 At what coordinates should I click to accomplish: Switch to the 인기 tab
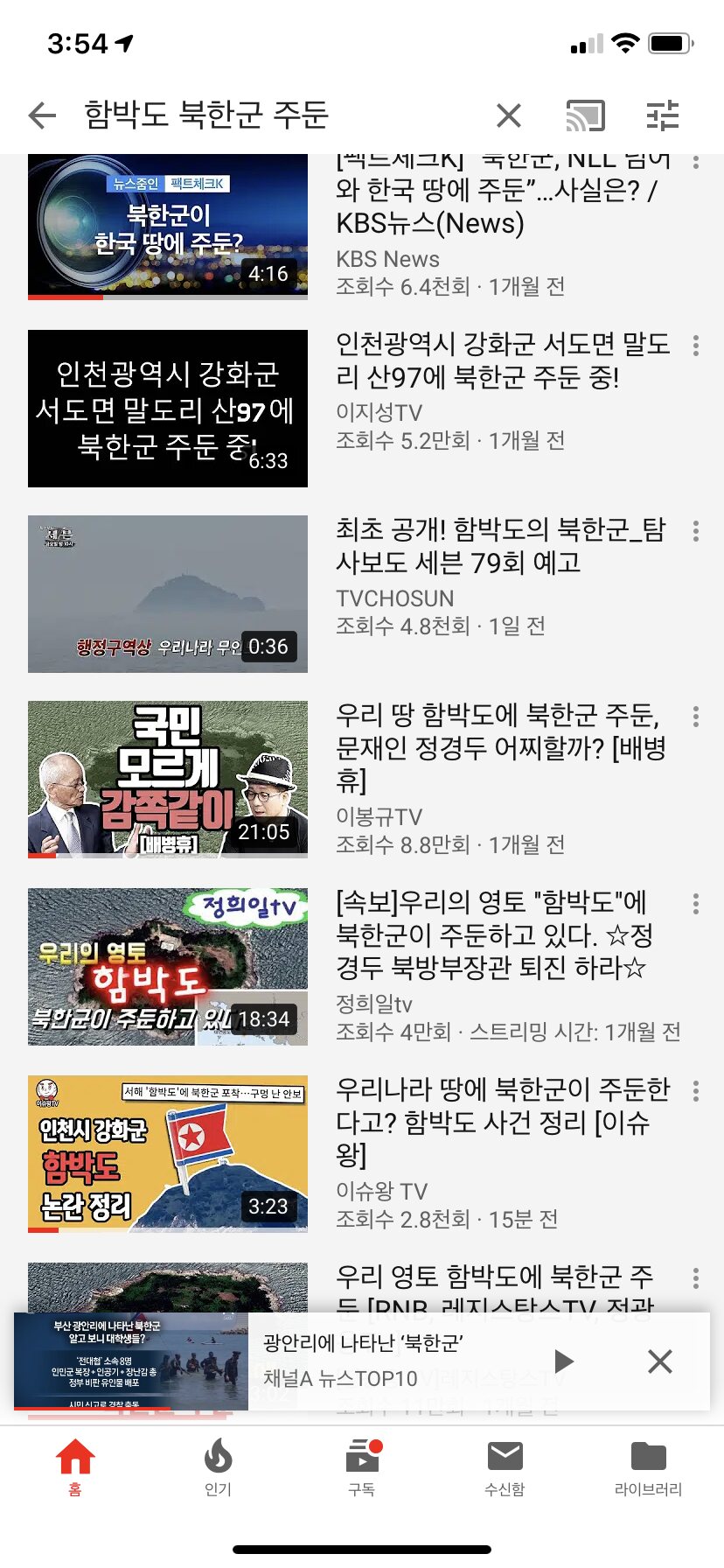[218, 1466]
